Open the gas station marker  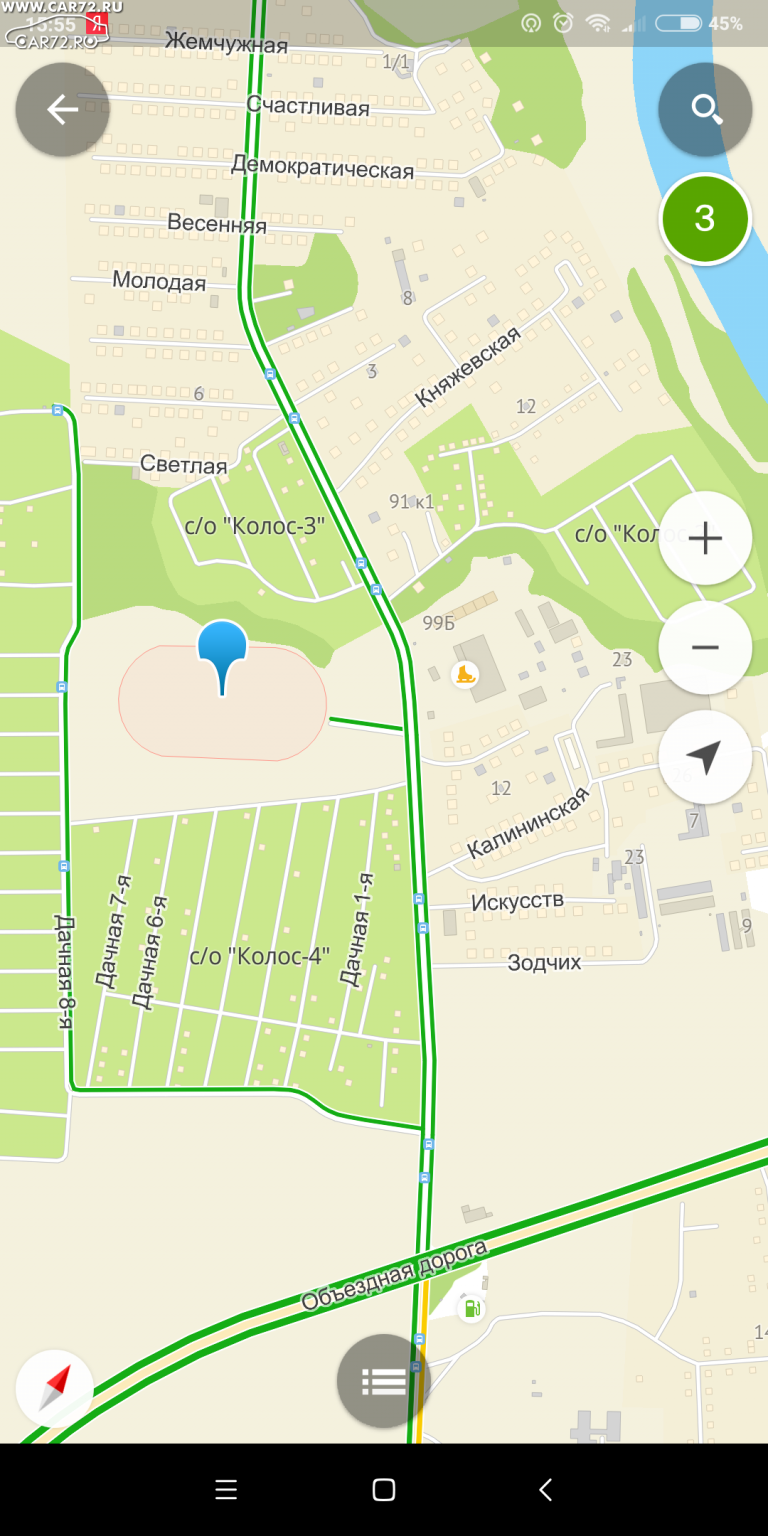(x=471, y=1307)
